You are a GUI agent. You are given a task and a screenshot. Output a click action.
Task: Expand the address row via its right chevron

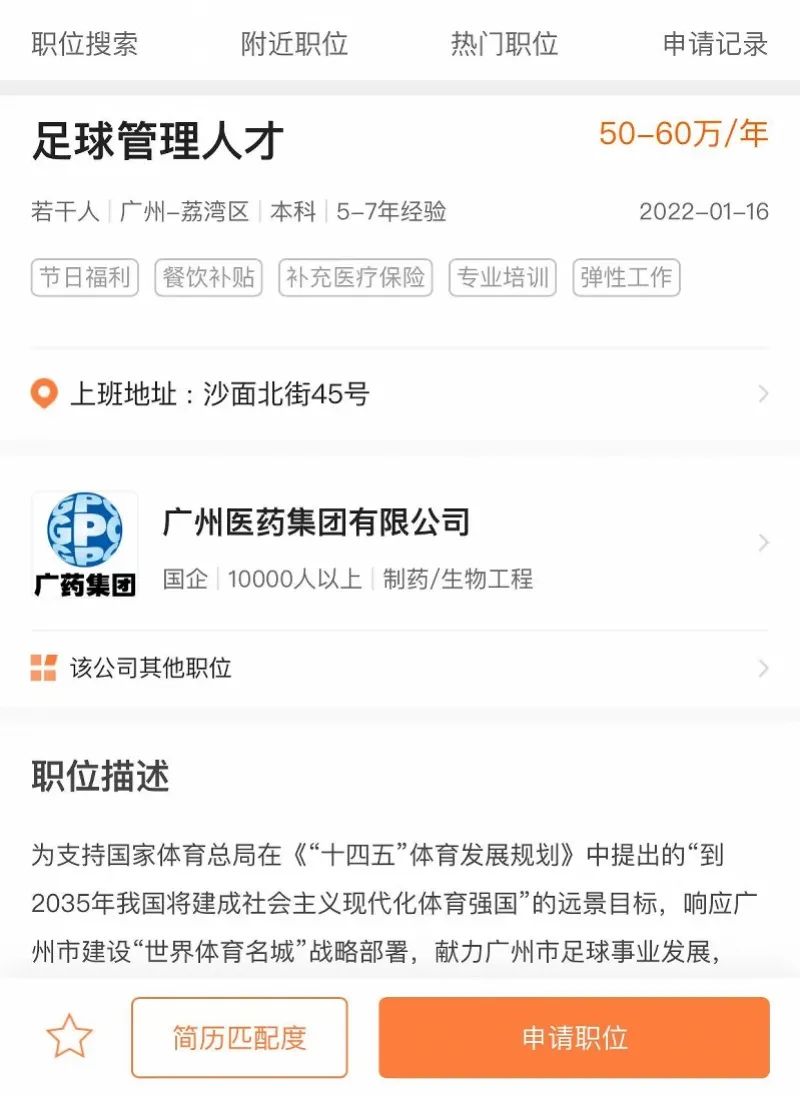764,394
